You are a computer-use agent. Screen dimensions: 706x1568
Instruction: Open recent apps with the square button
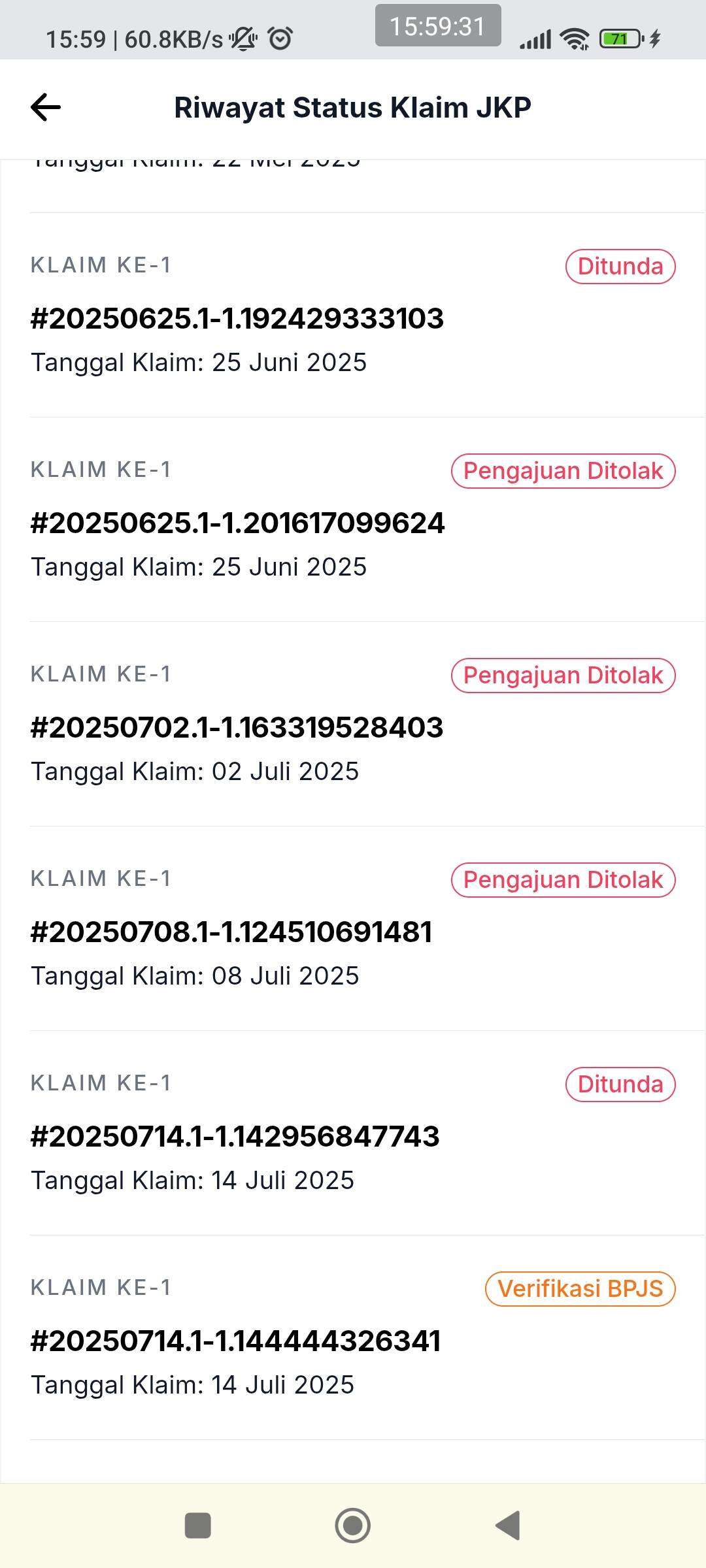(x=198, y=1526)
